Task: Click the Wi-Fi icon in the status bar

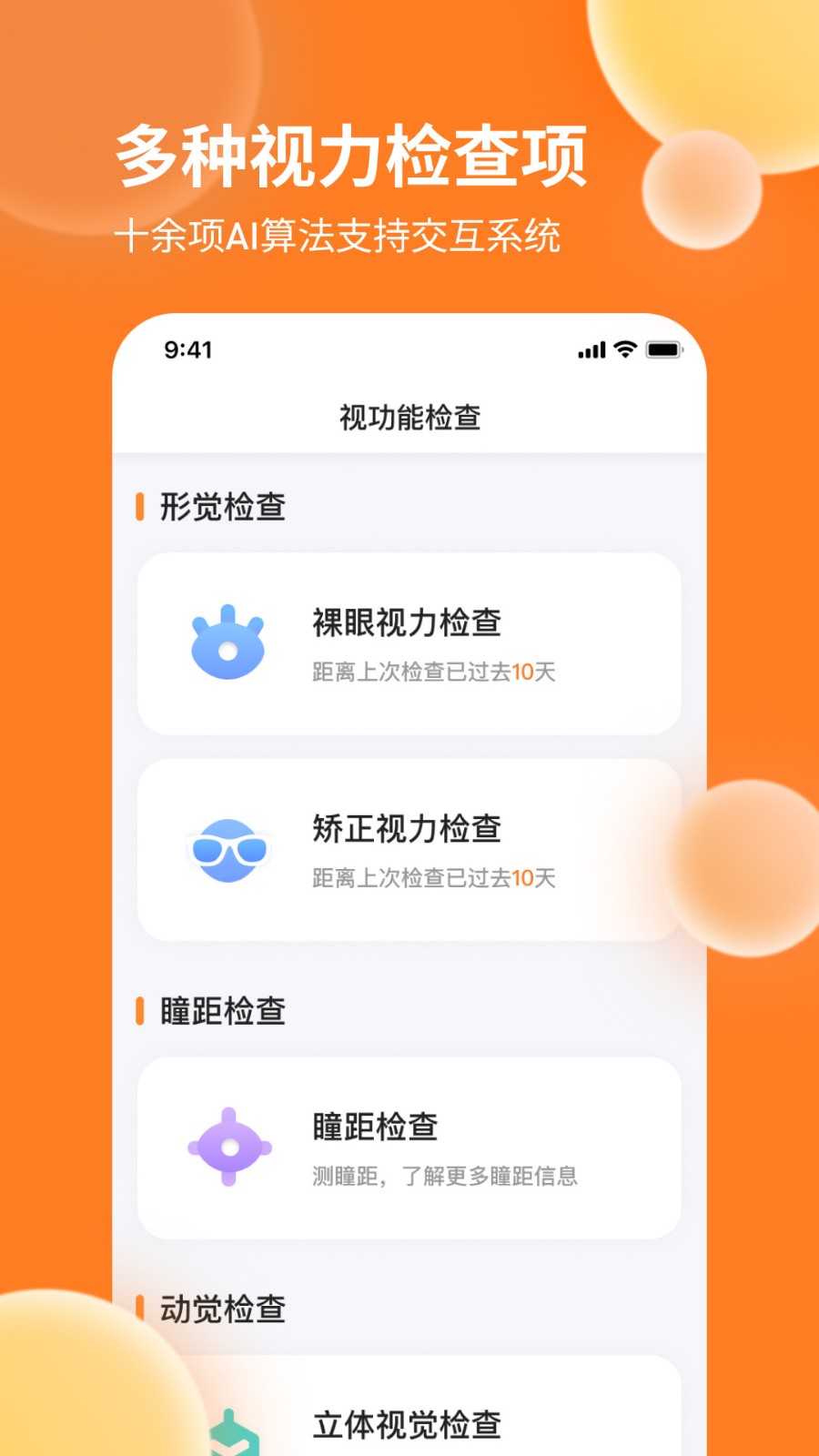Action: tap(623, 349)
